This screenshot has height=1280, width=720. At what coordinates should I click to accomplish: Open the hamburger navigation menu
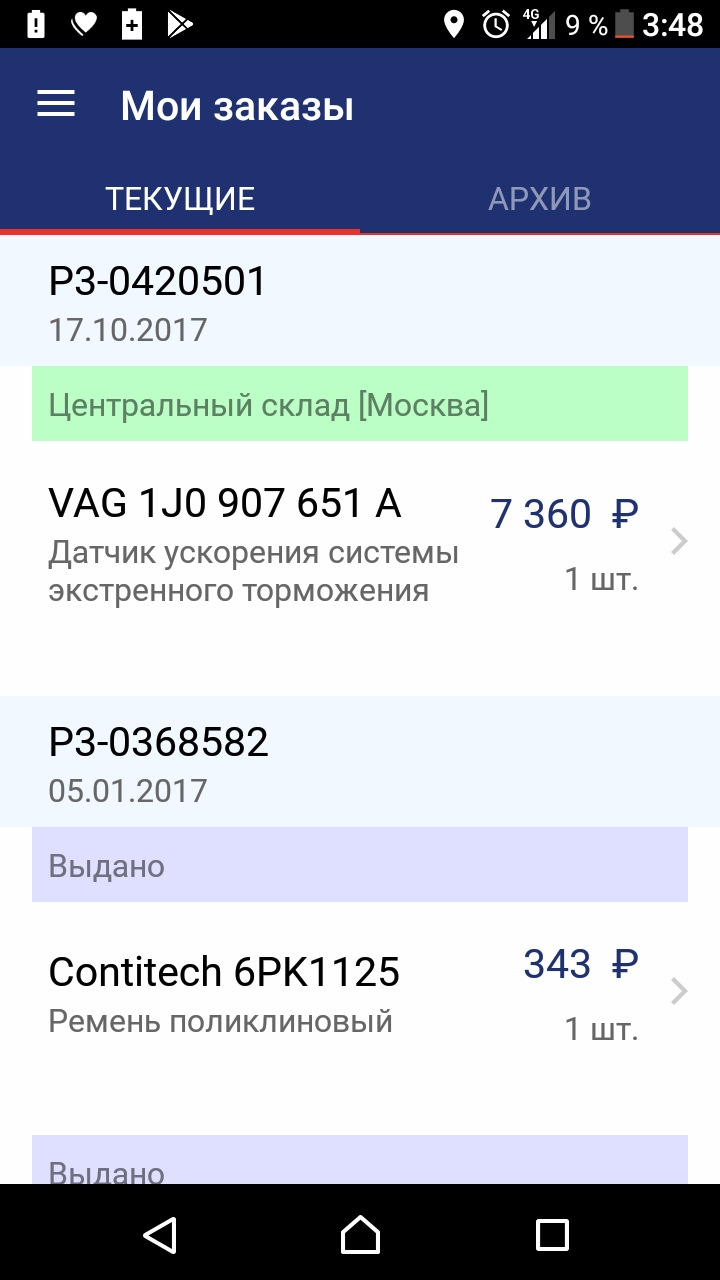[x=56, y=105]
